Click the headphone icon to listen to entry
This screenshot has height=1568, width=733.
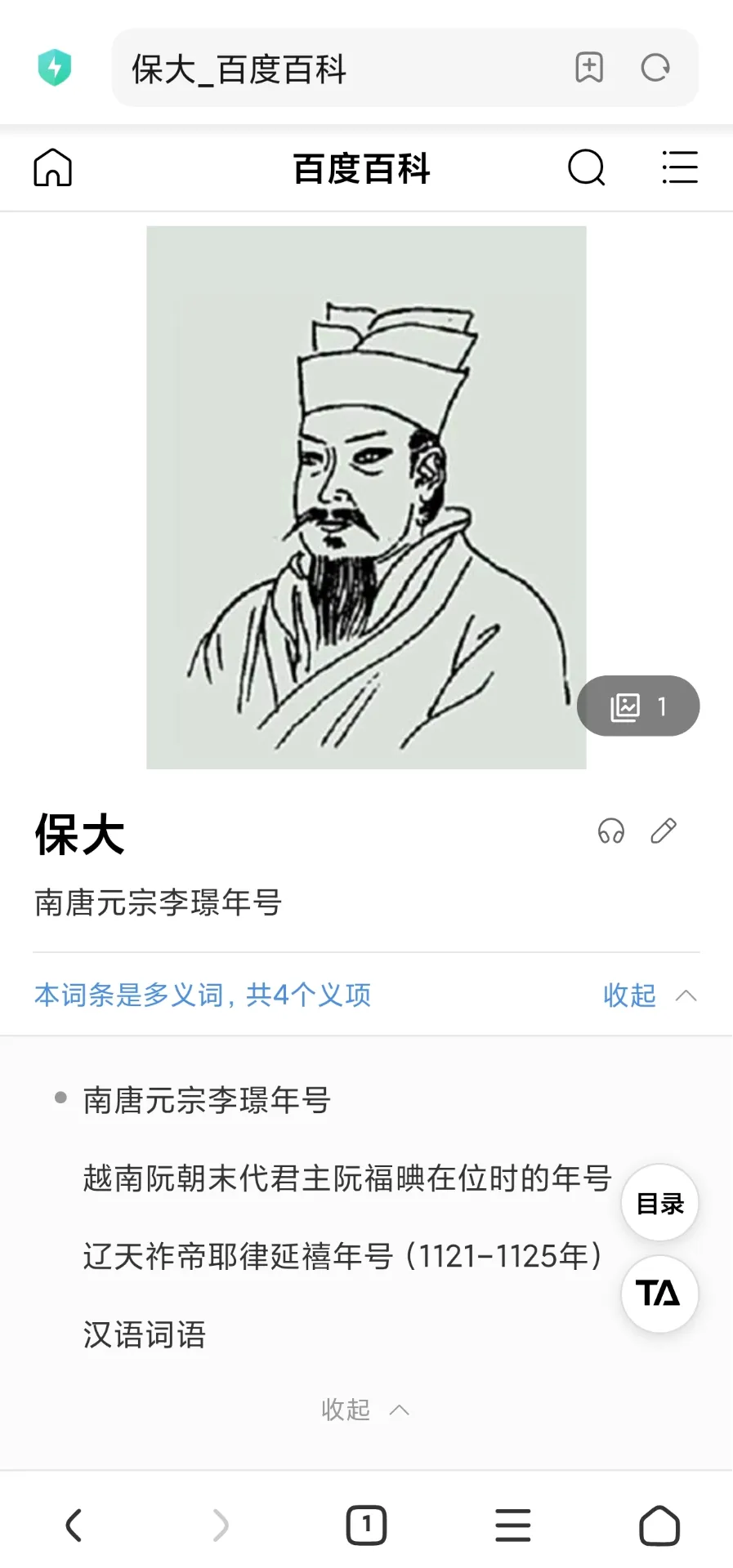(x=610, y=831)
